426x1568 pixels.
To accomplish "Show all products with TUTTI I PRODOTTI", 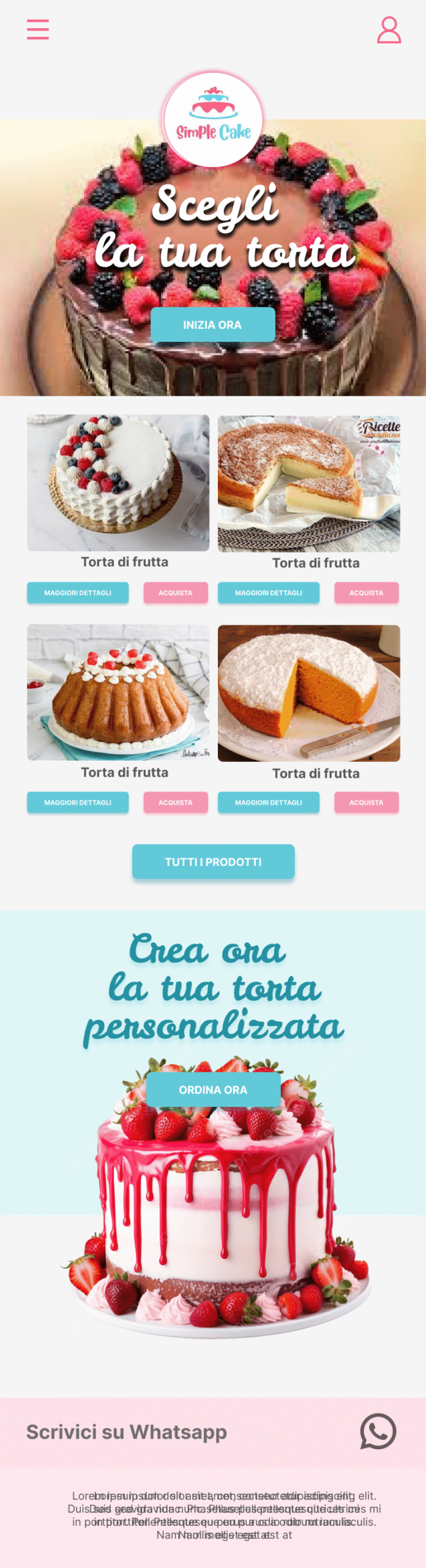I will click(x=213, y=862).
